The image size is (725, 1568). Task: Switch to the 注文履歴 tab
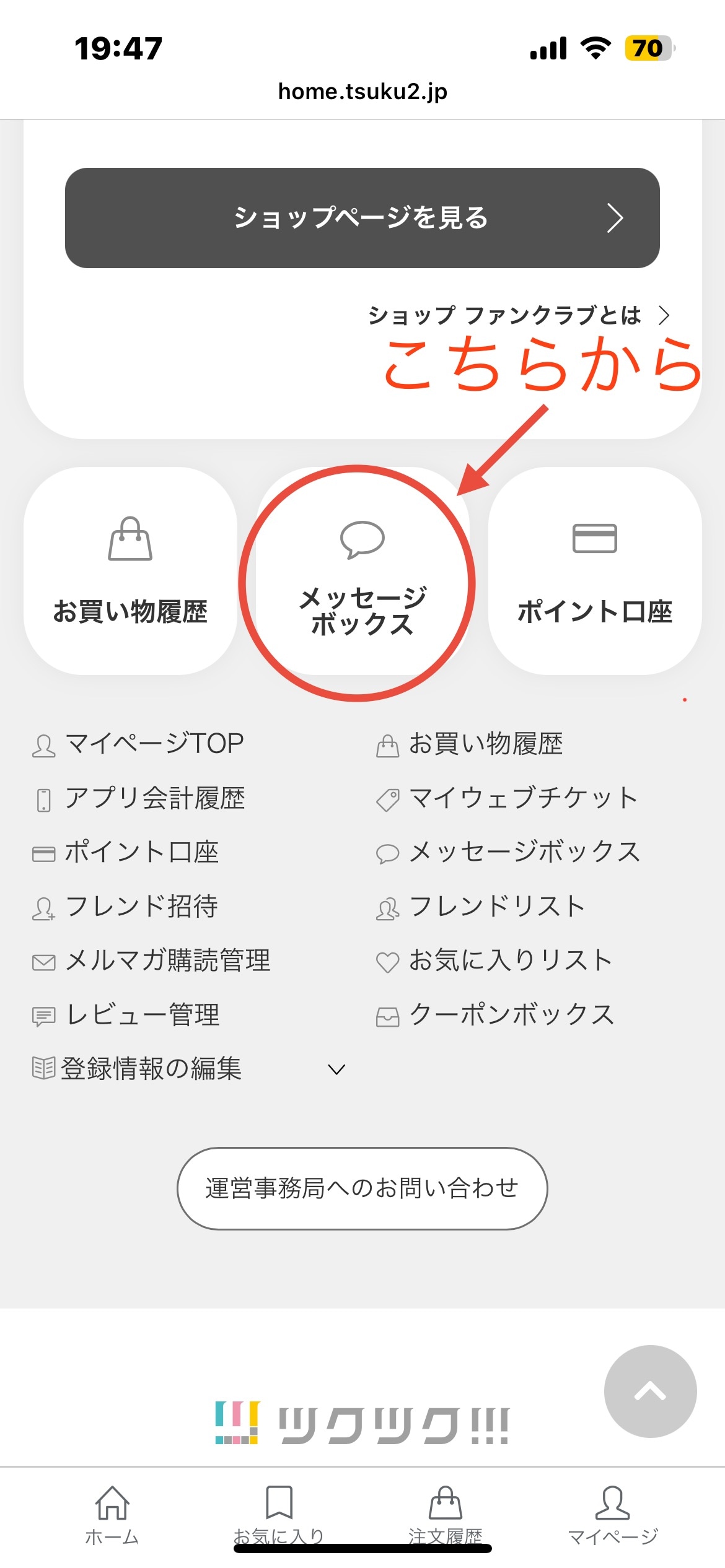coord(445,1515)
